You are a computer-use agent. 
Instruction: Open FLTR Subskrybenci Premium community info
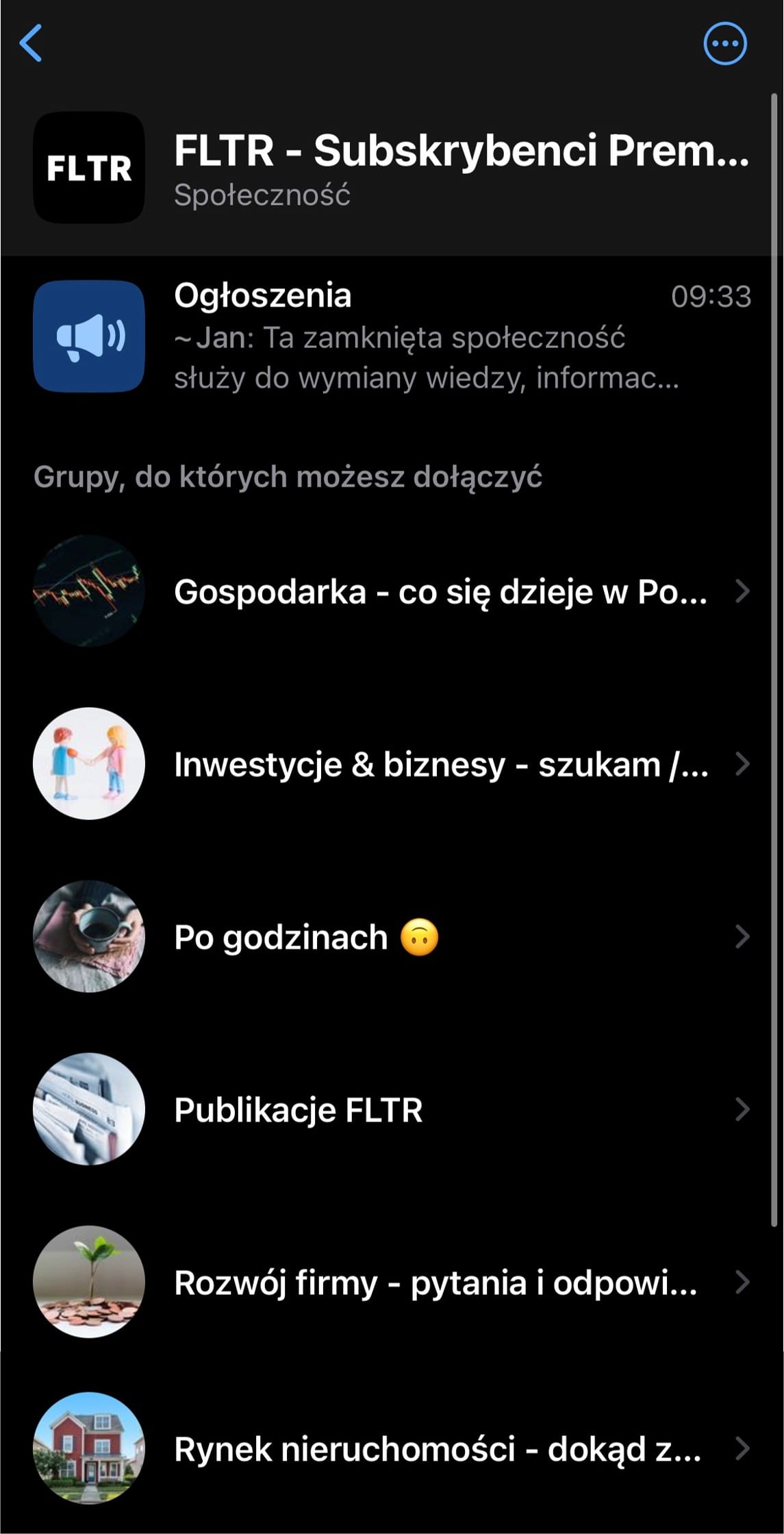pyautogui.click(x=460, y=167)
